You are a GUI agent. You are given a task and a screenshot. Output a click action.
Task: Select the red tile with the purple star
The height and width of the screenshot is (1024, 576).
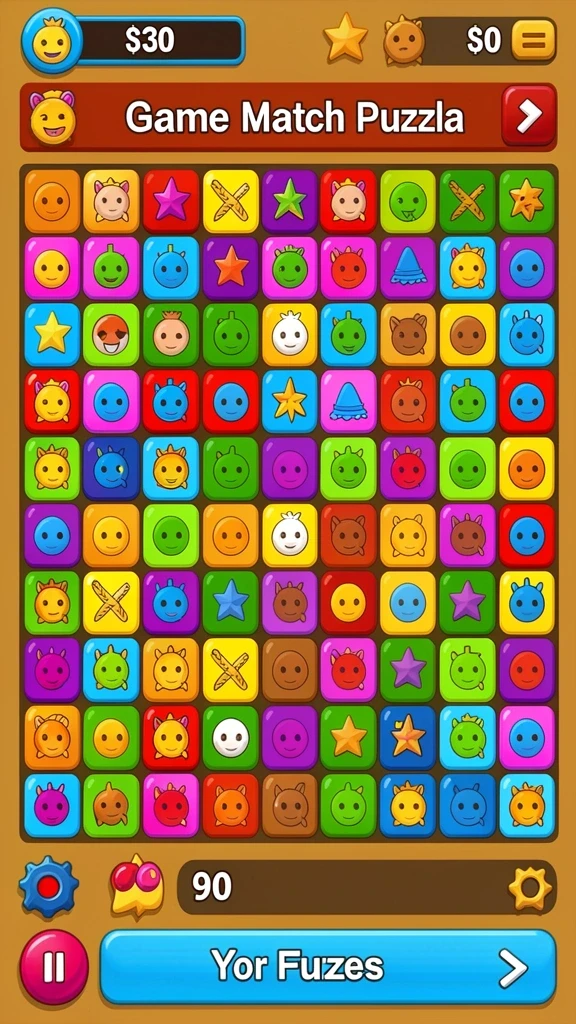(x=171, y=201)
